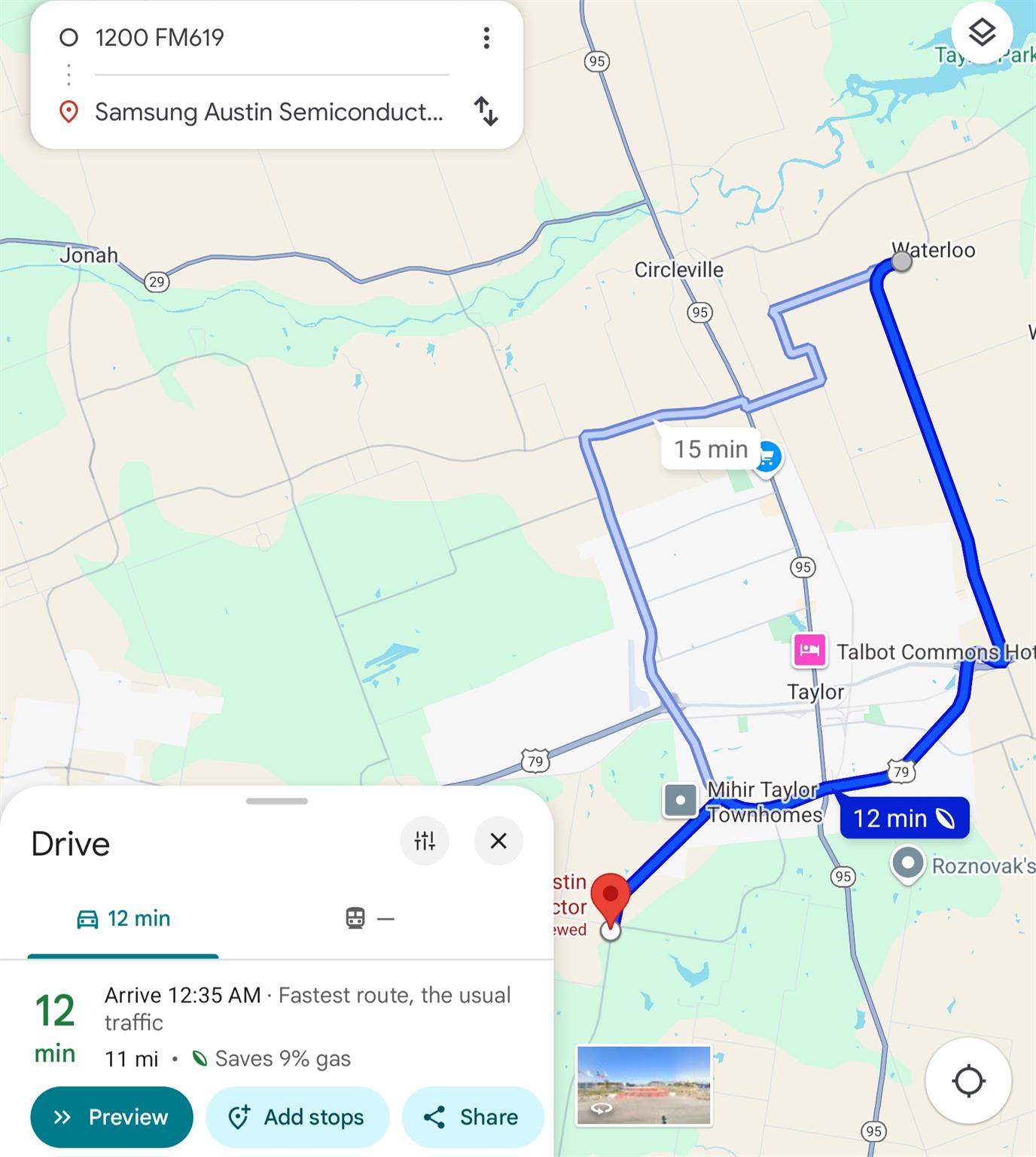1036x1157 pixels.
Task: Tap the Roznovak's place marker
Action: (908, 863)
